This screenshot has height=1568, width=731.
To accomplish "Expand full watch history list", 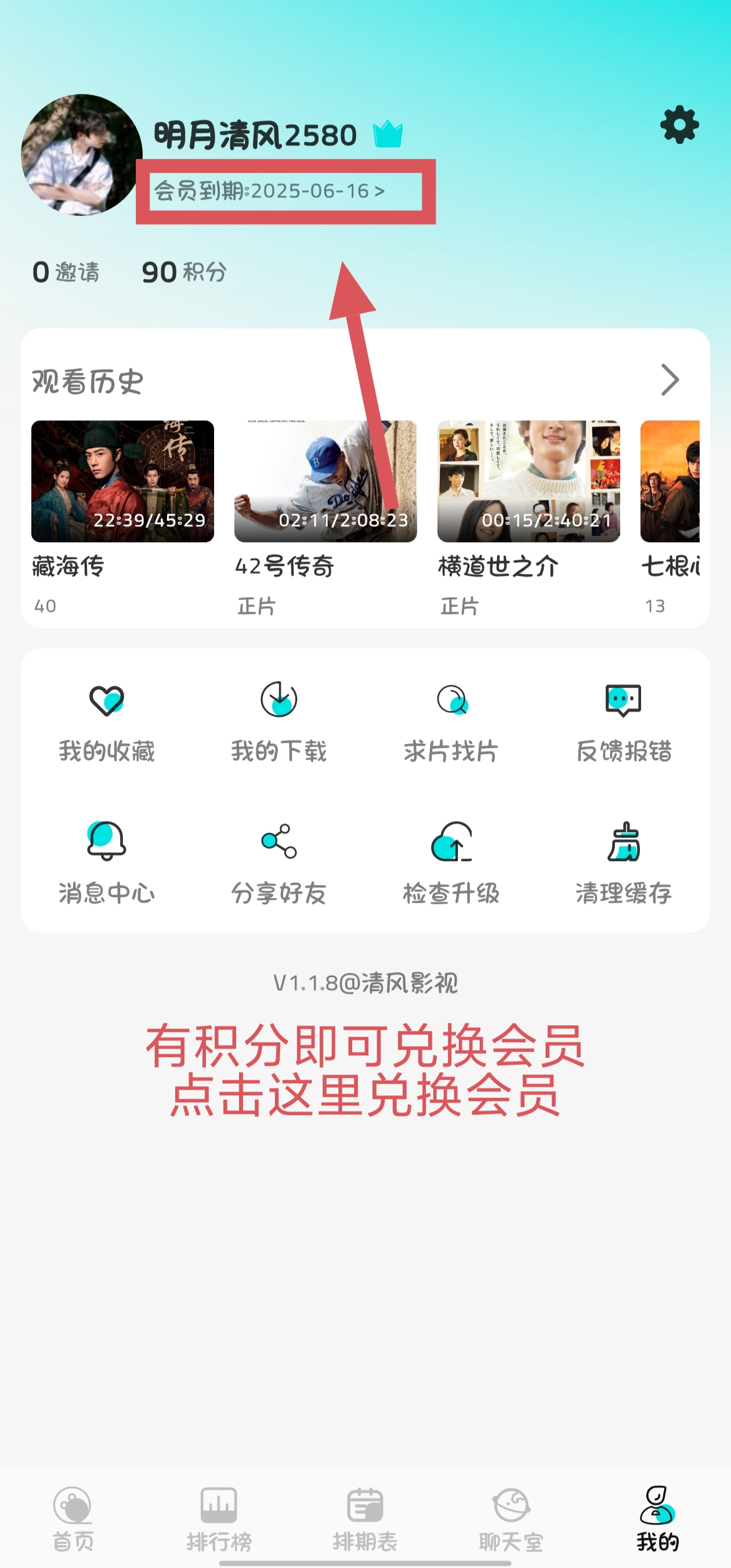I will click(670, 379).
